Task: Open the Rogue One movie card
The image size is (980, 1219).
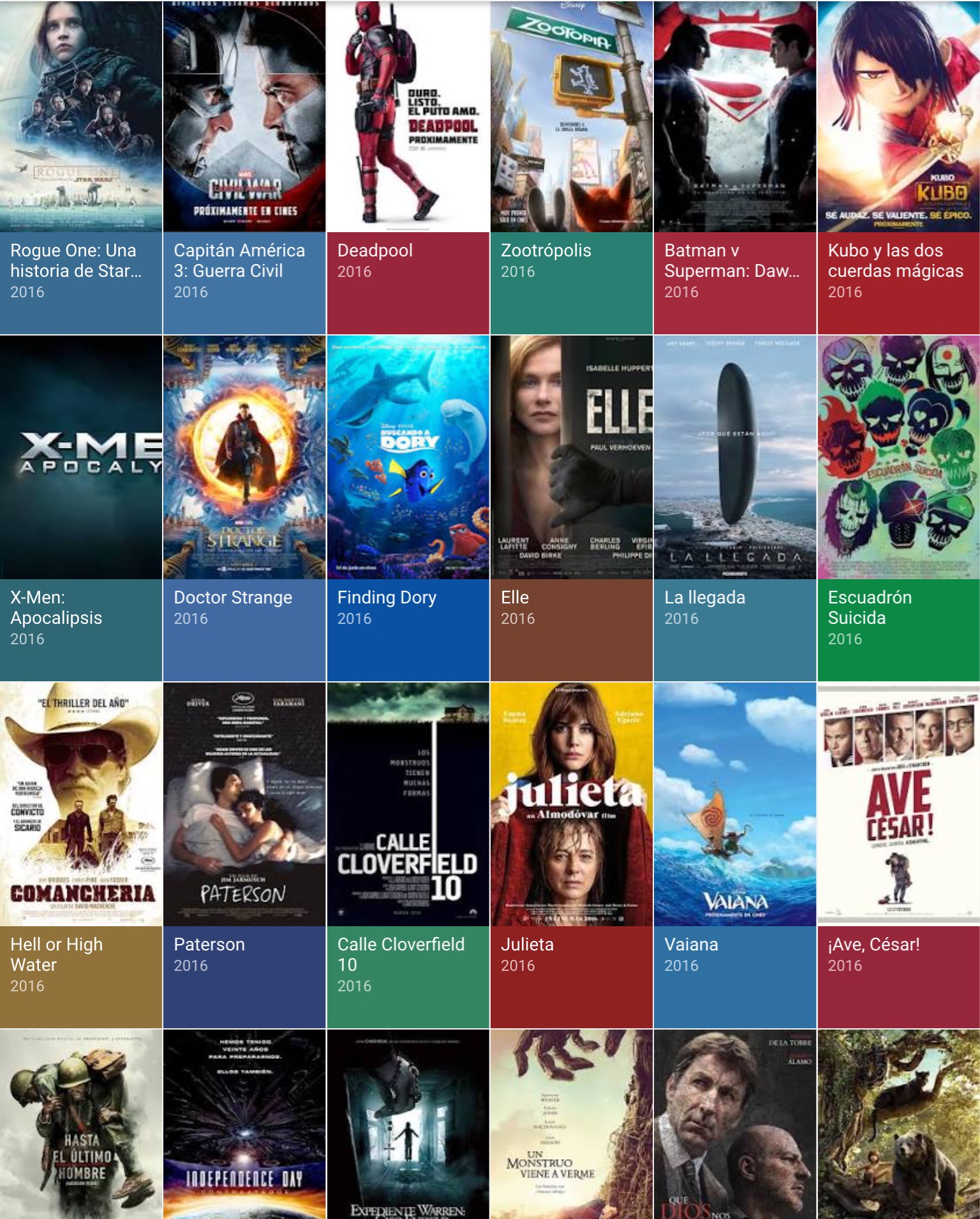Action: (81, 167)
